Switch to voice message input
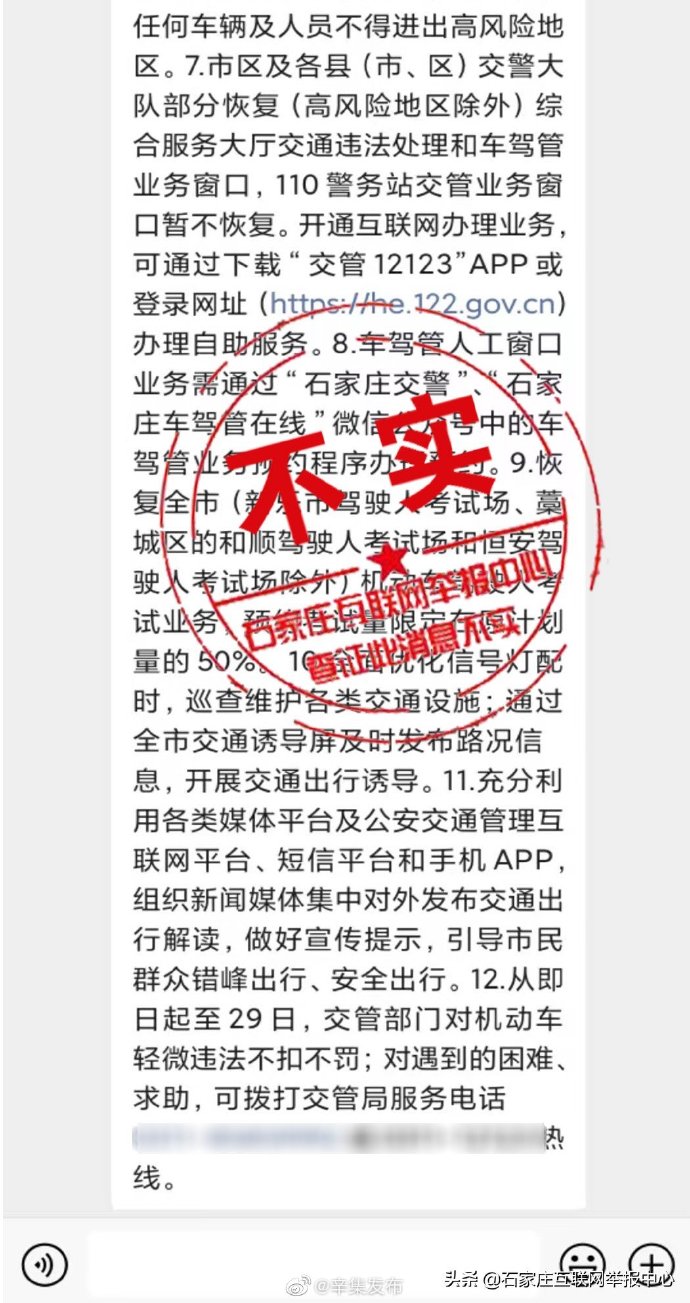This screenshot has height=1303, width=690. coord(44,1264)
